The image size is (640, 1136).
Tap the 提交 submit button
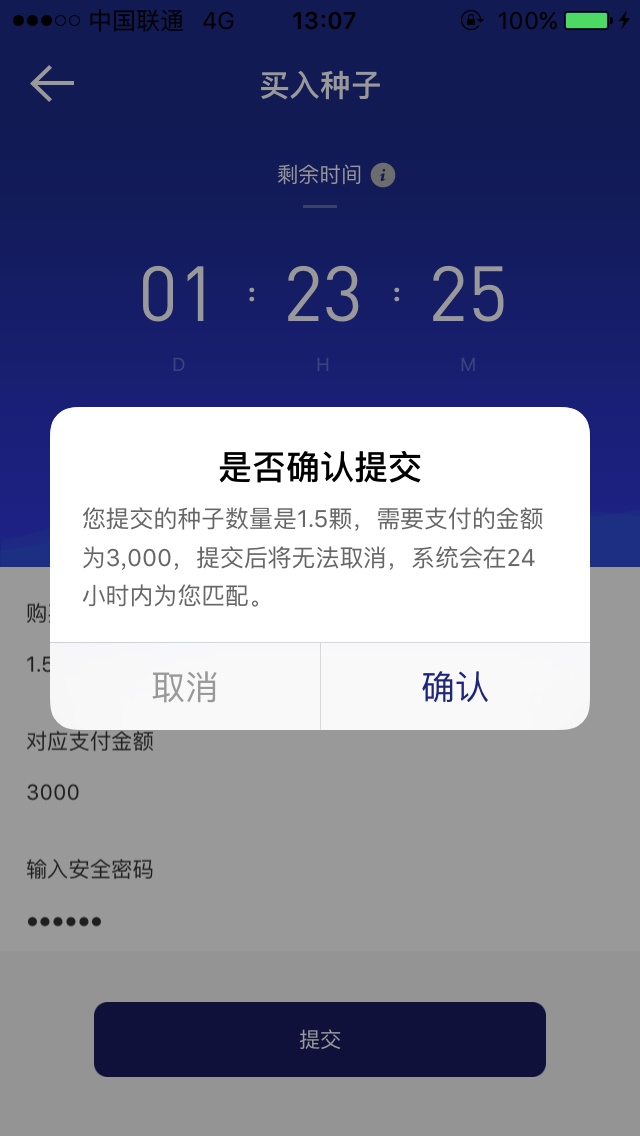point(320,1039)
